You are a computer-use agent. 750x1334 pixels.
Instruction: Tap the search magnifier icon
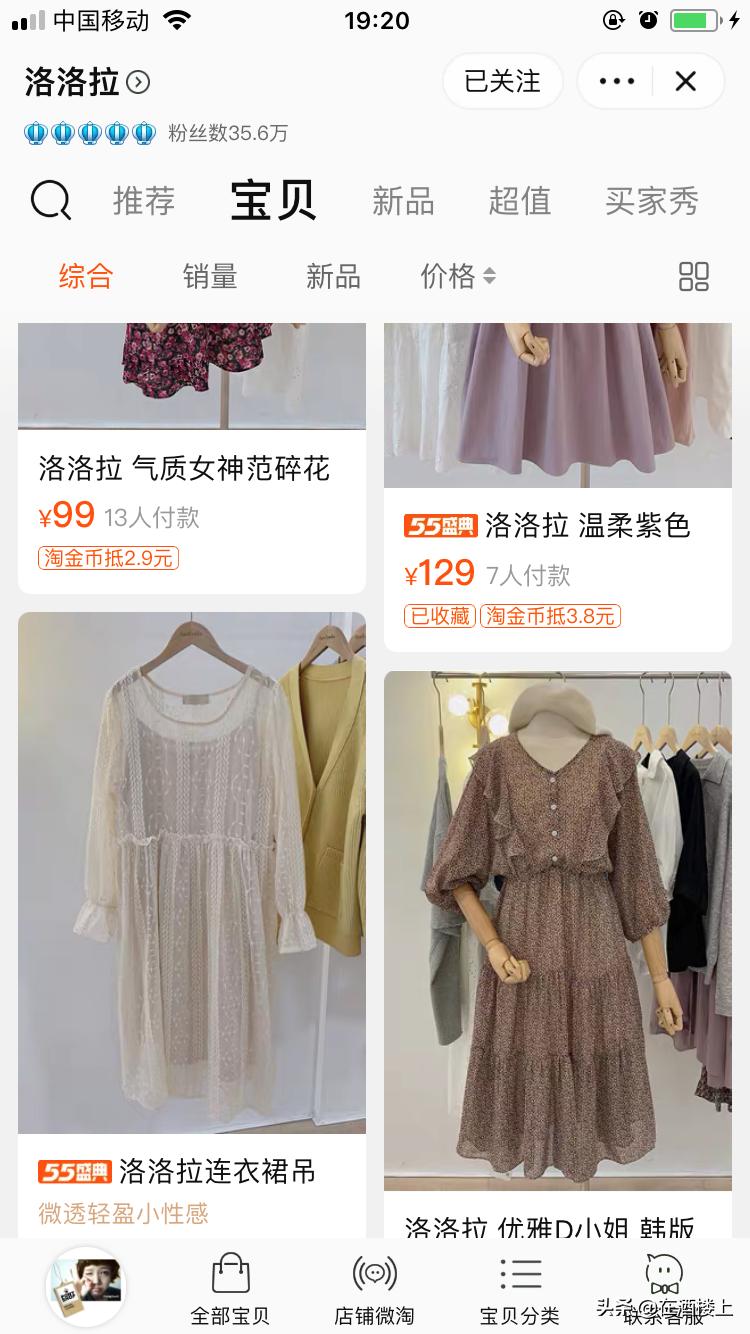(x=50, y=200)
